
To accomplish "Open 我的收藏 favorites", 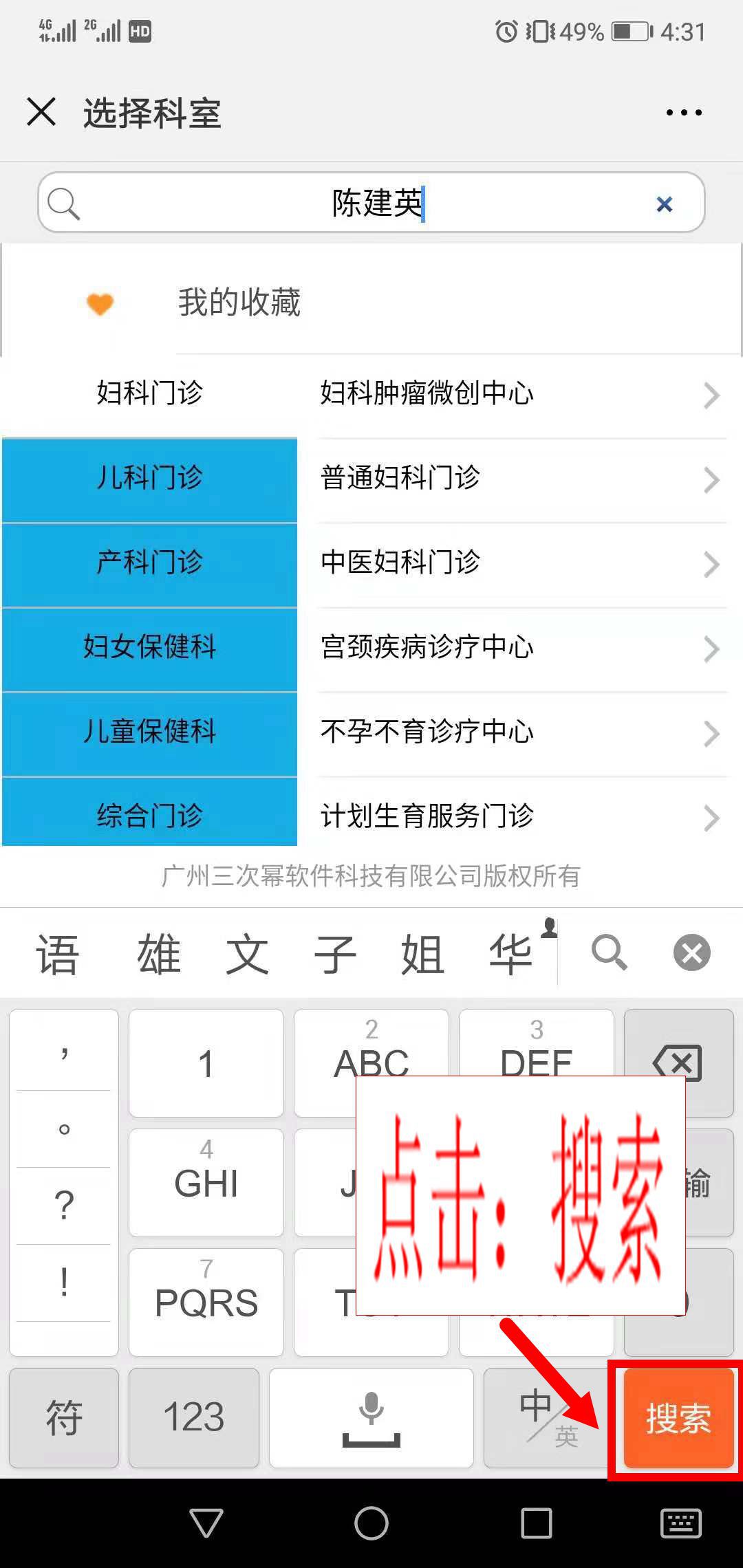I will [x=239, y=303].
